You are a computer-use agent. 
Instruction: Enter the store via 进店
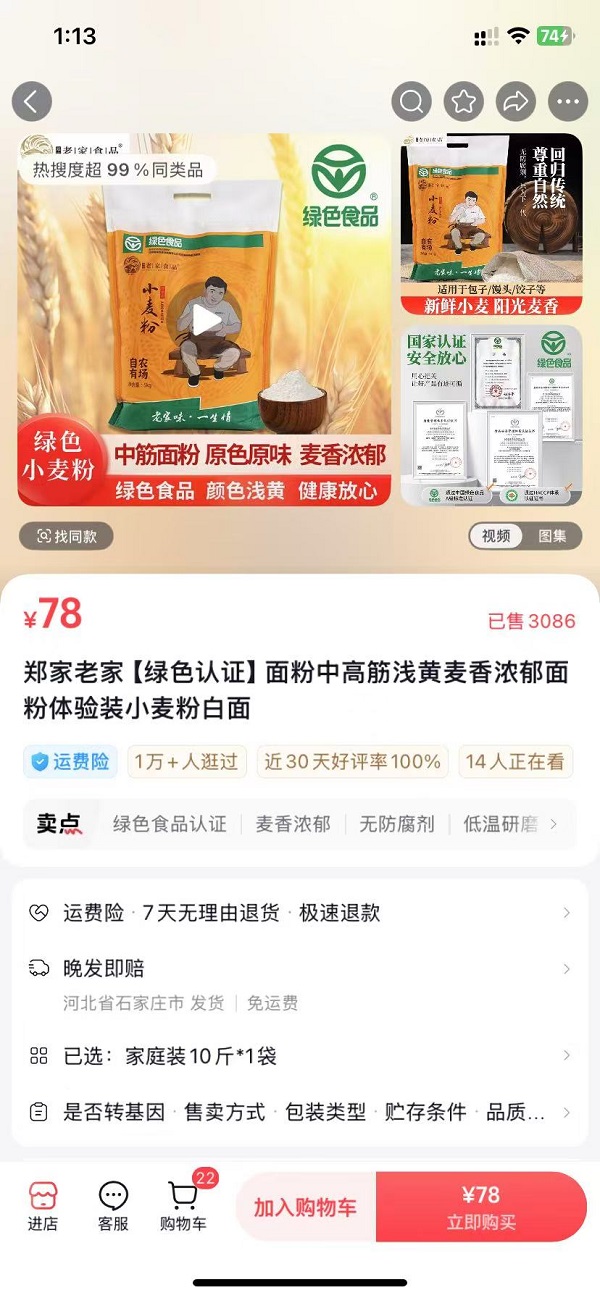tap(42, 1207)
